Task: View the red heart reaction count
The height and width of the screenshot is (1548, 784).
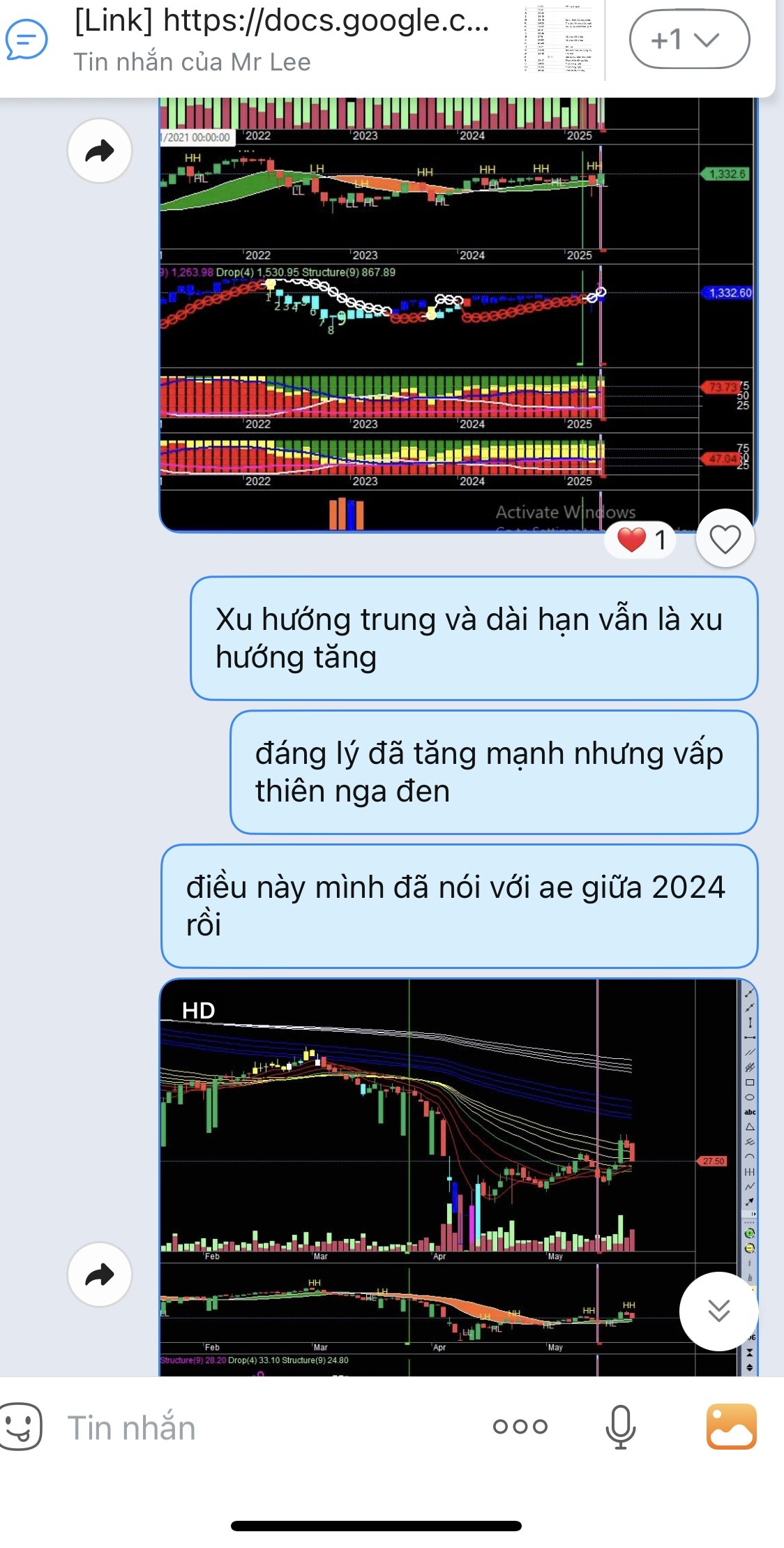Action: 641,539
